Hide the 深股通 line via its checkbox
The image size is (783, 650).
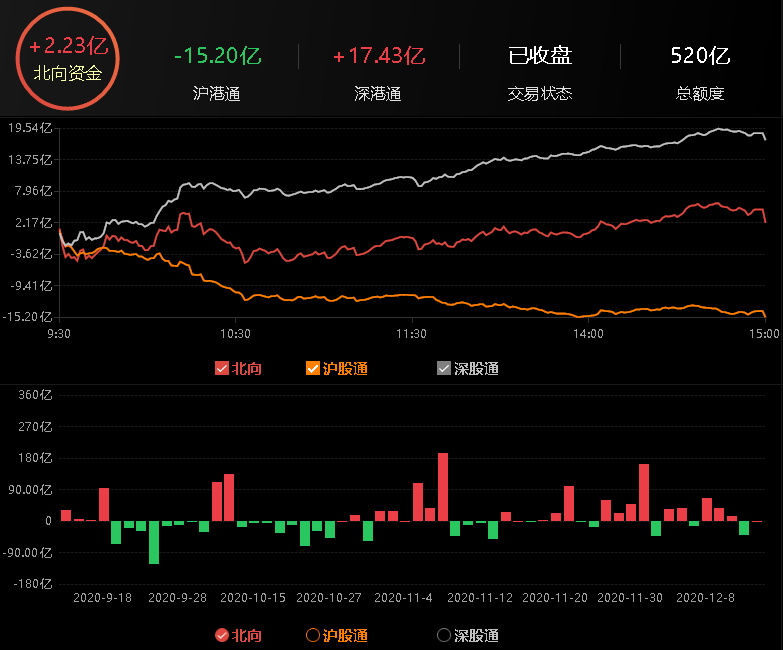[x=445, y=368]
